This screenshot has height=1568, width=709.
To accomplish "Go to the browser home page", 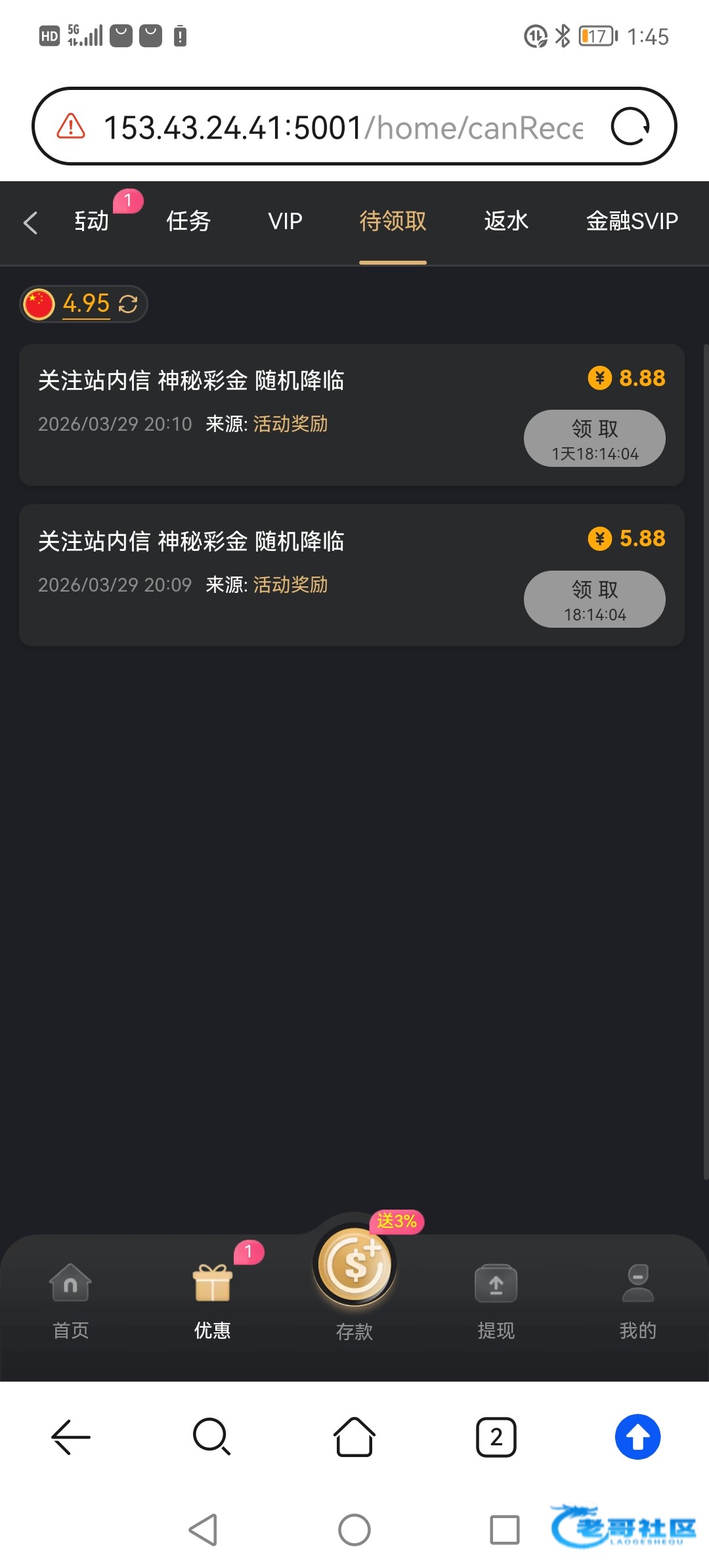I will pos(354,1437).
